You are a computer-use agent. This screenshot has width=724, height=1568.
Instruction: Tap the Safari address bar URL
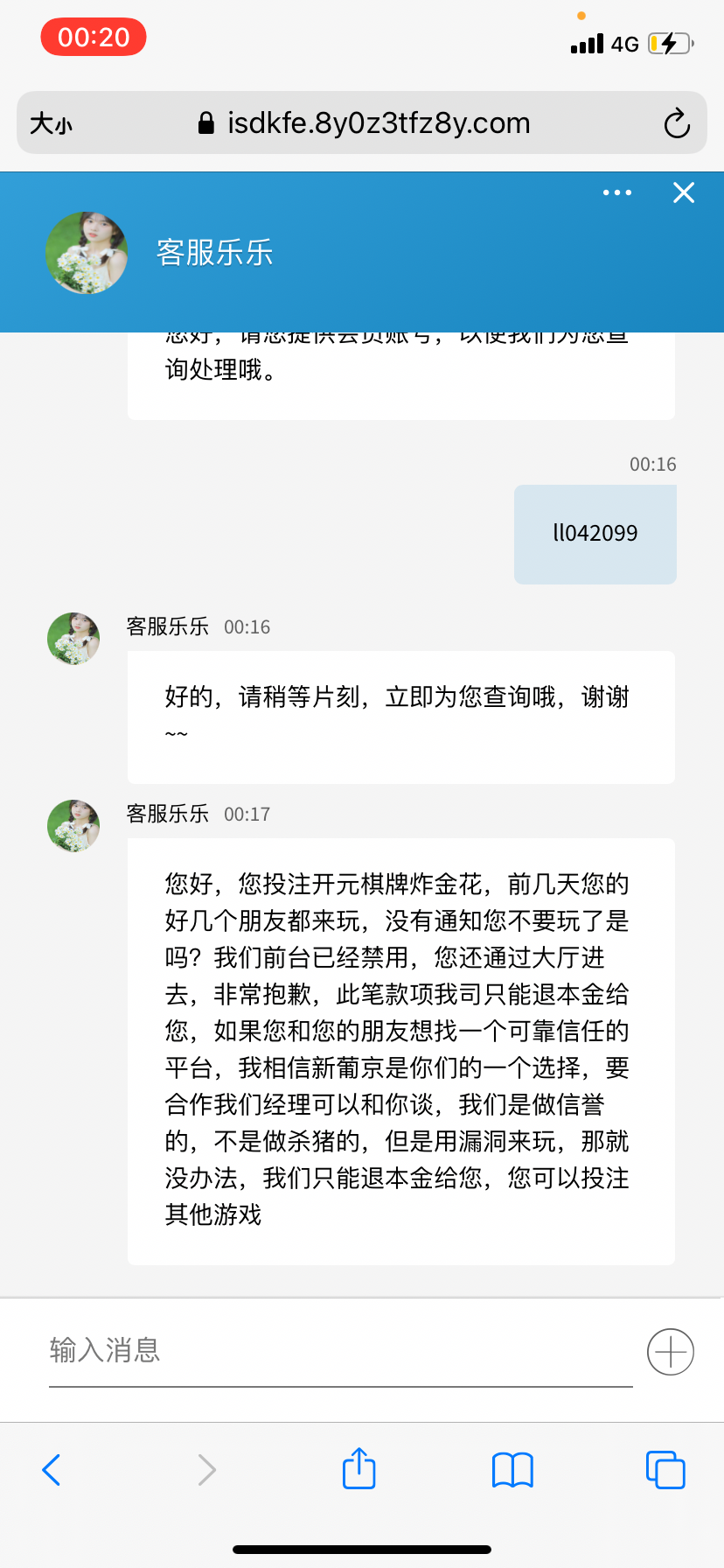378,123
